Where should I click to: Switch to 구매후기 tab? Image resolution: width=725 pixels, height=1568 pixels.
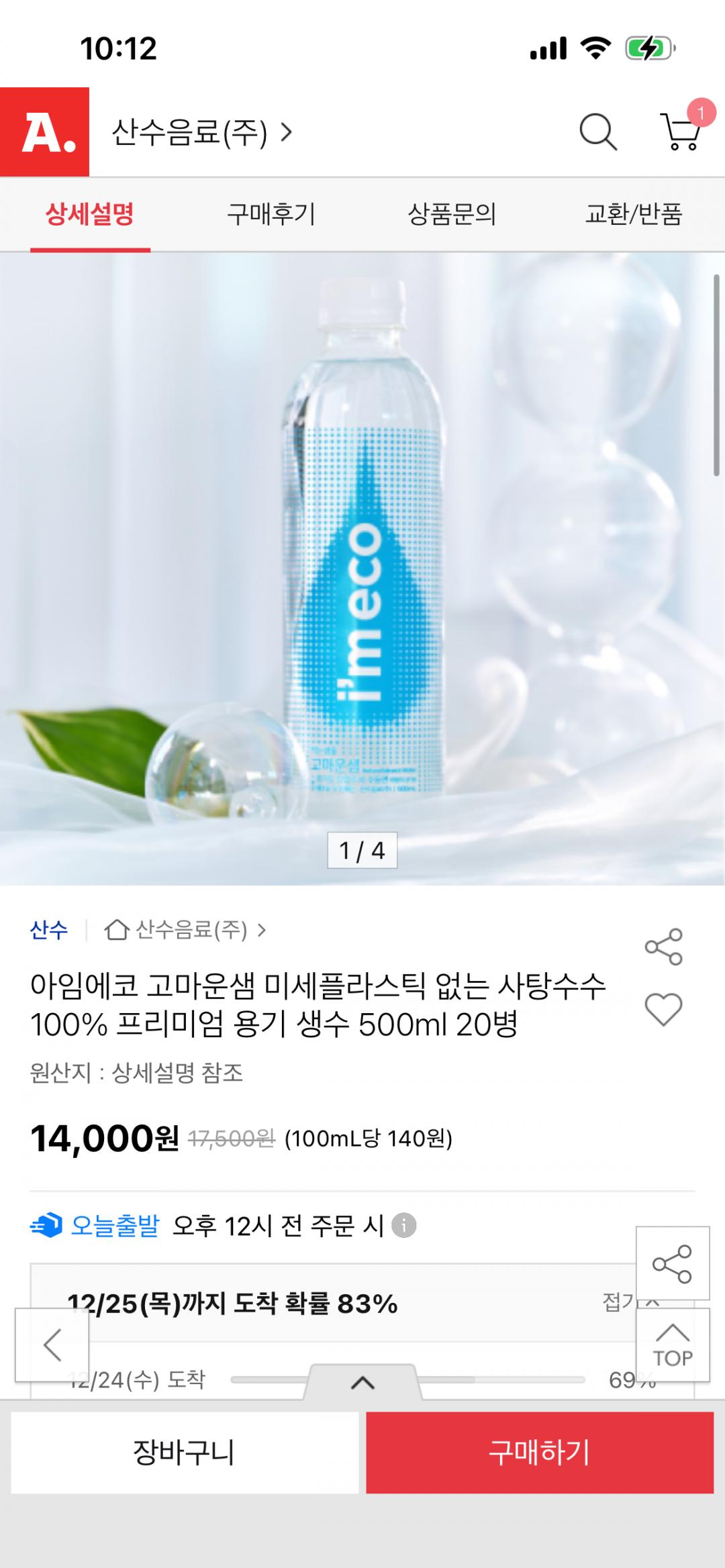[271, 215]
